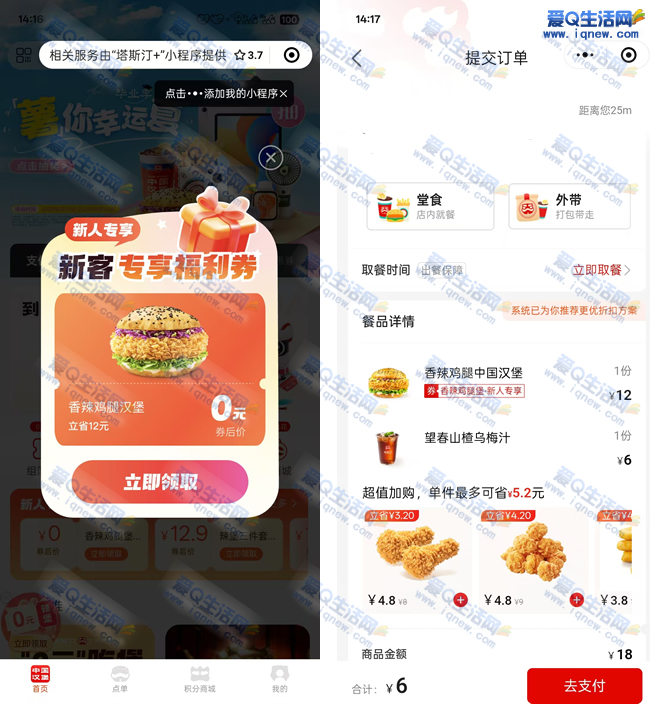
Task: Go to the 我的 tab
Action: tap(280, 678)
